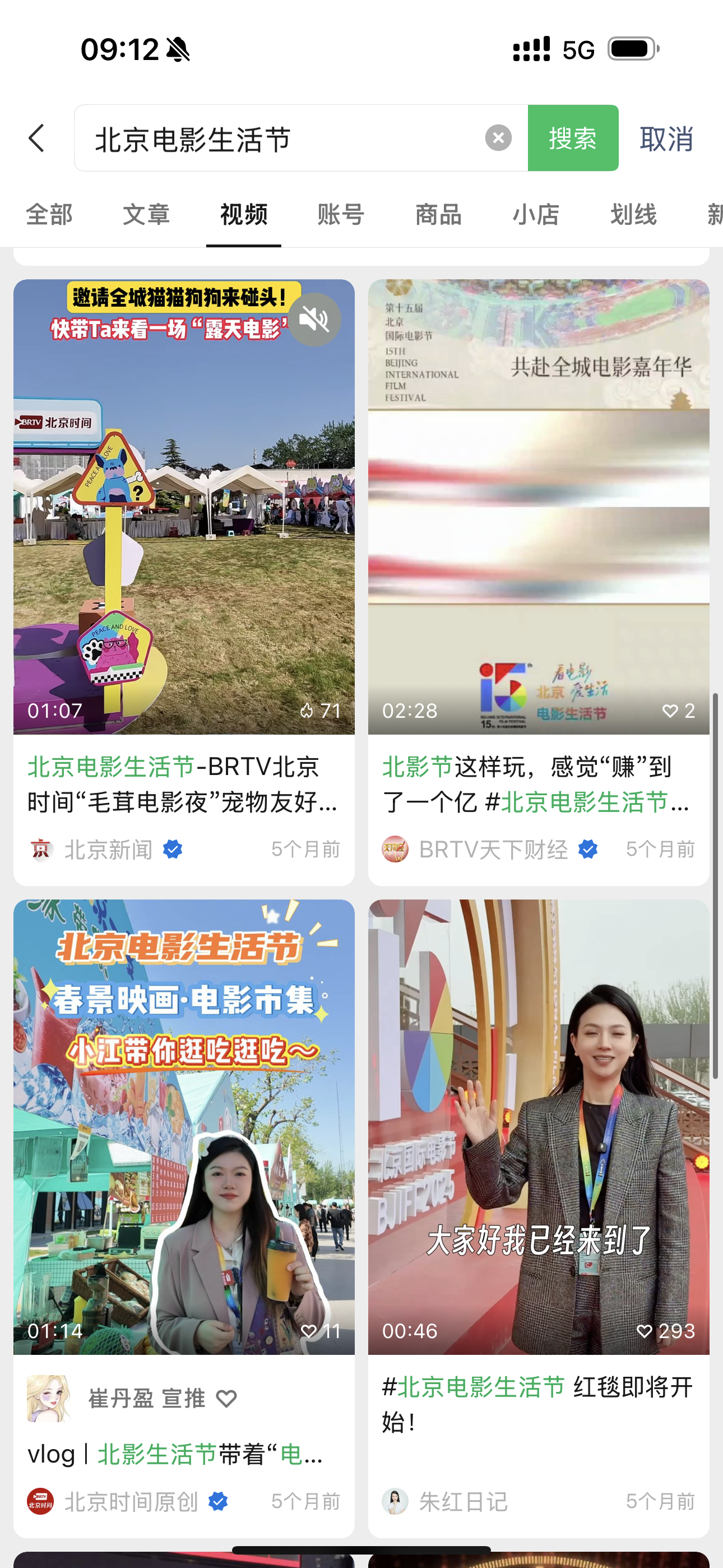The width and height of the screenshot is (723, 1568).
Task: Open the 小店 tab
Action: click(x=536, y=215)
